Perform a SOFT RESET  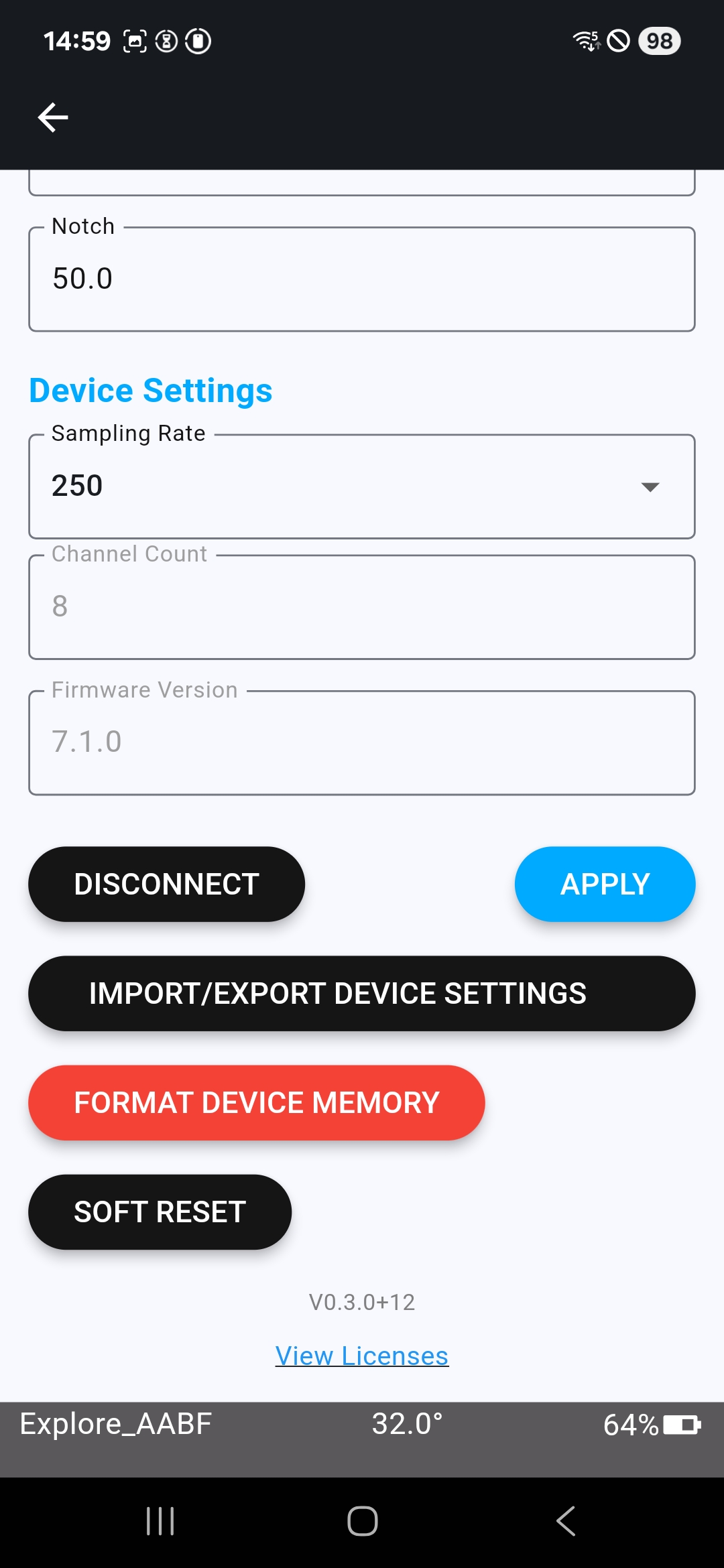(x=160, y=1212)
